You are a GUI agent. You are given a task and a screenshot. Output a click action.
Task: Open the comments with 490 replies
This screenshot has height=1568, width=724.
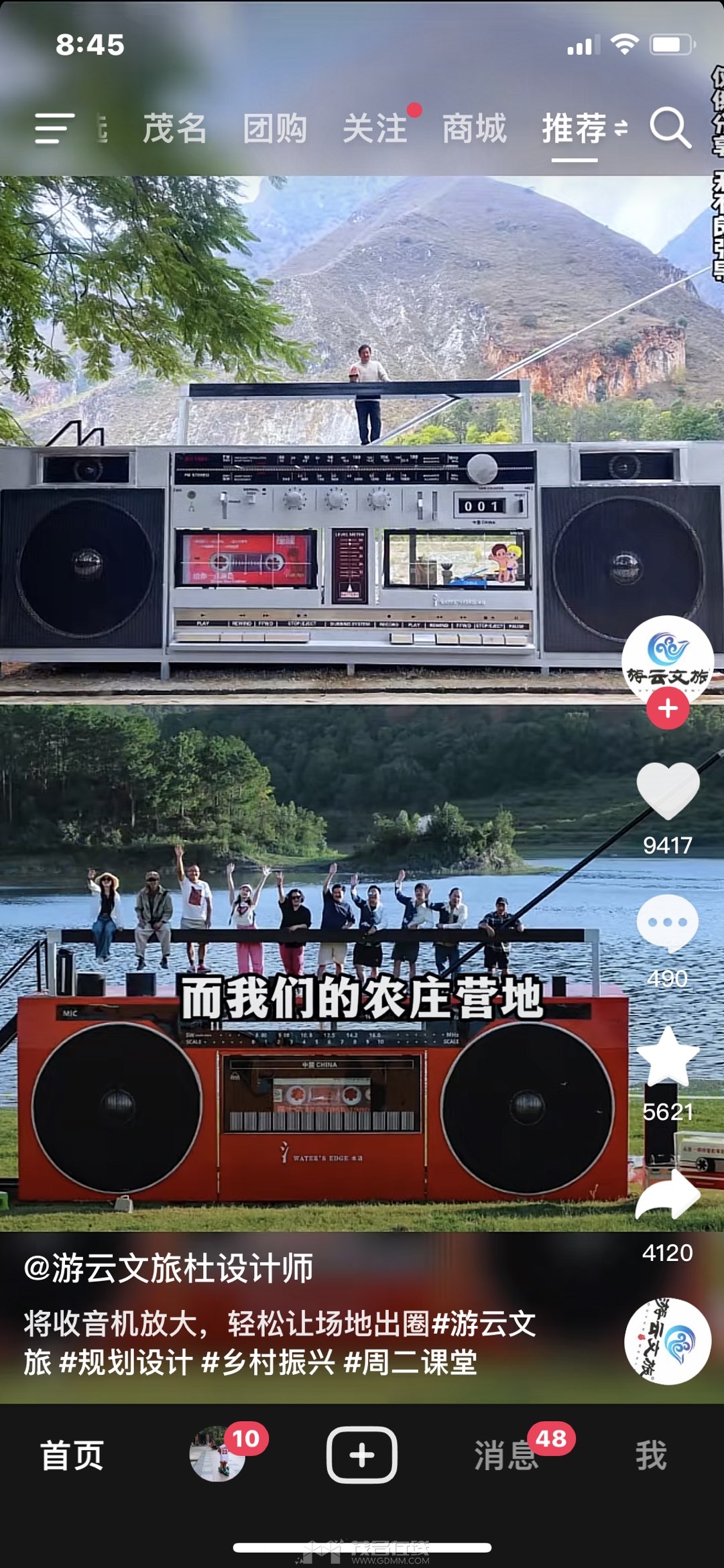[x=668, y=924]
